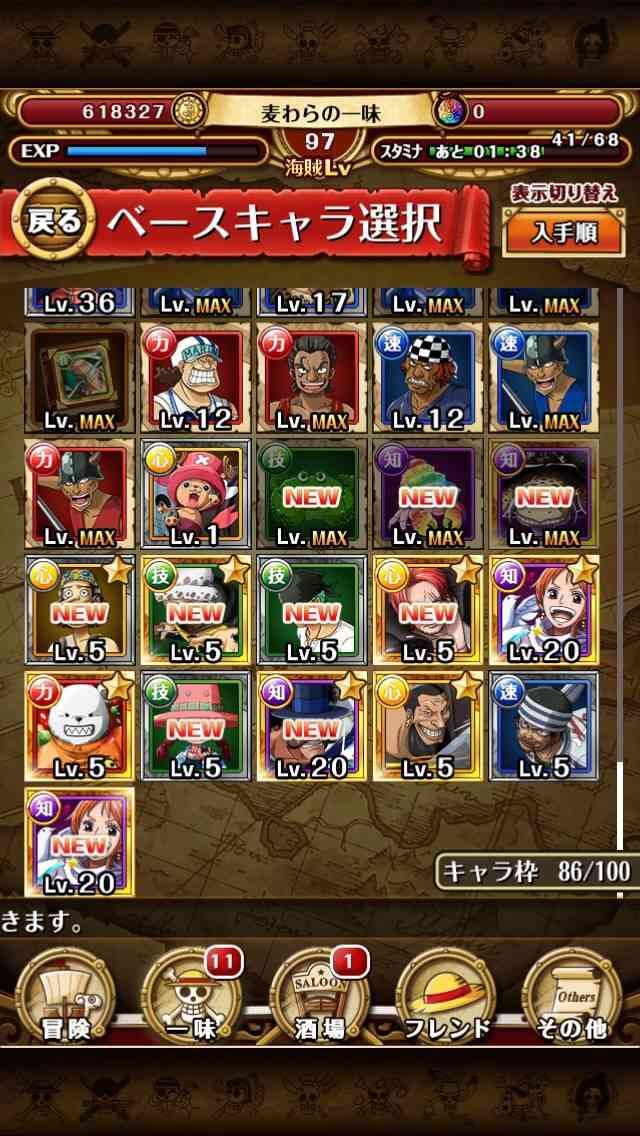The height and width of the screenshot is (1136, 640).
Task: Select the top hat NEW character Lv.20
Action: (x=312, y=726)
